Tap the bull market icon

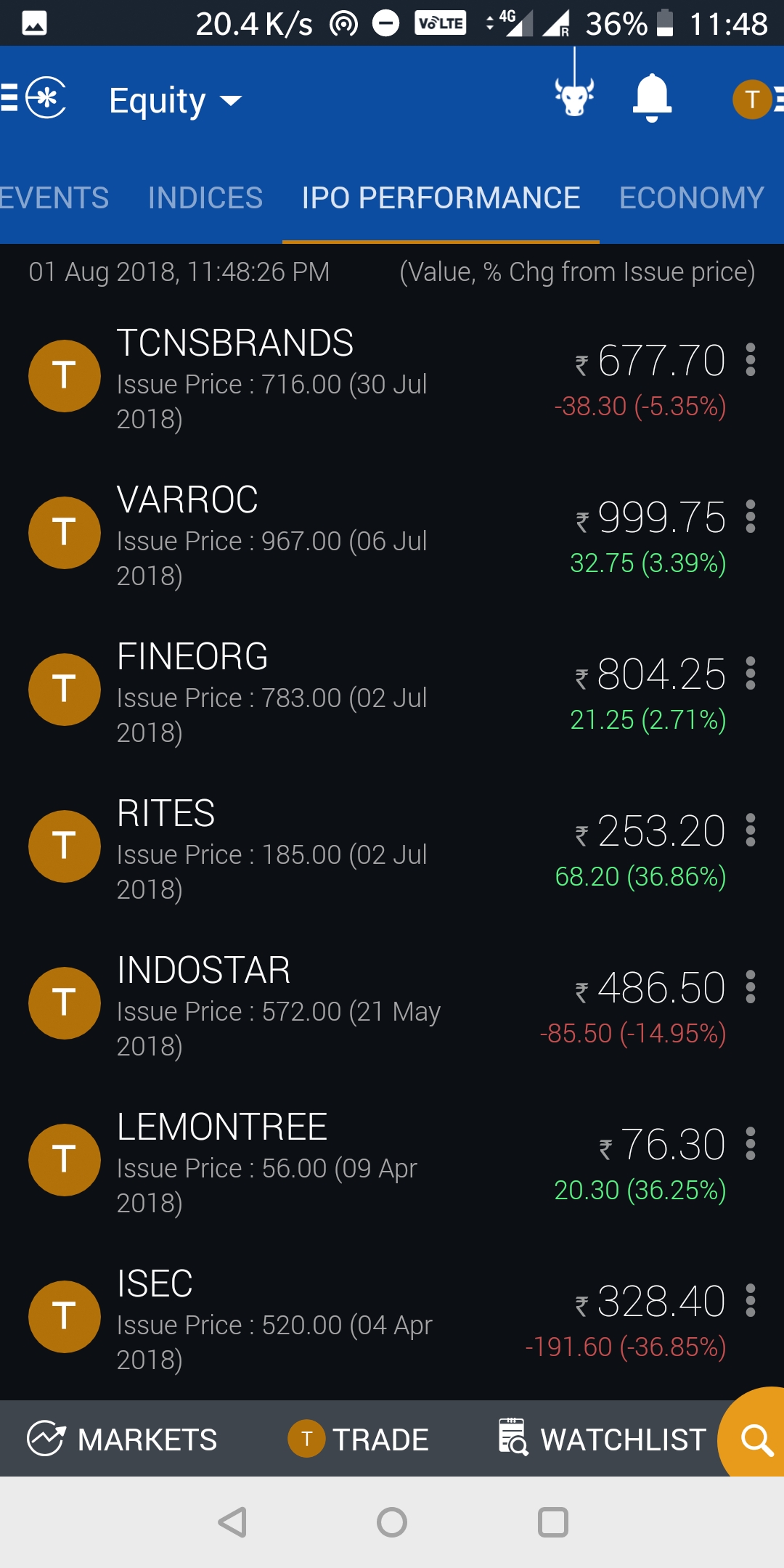point(574,96)
